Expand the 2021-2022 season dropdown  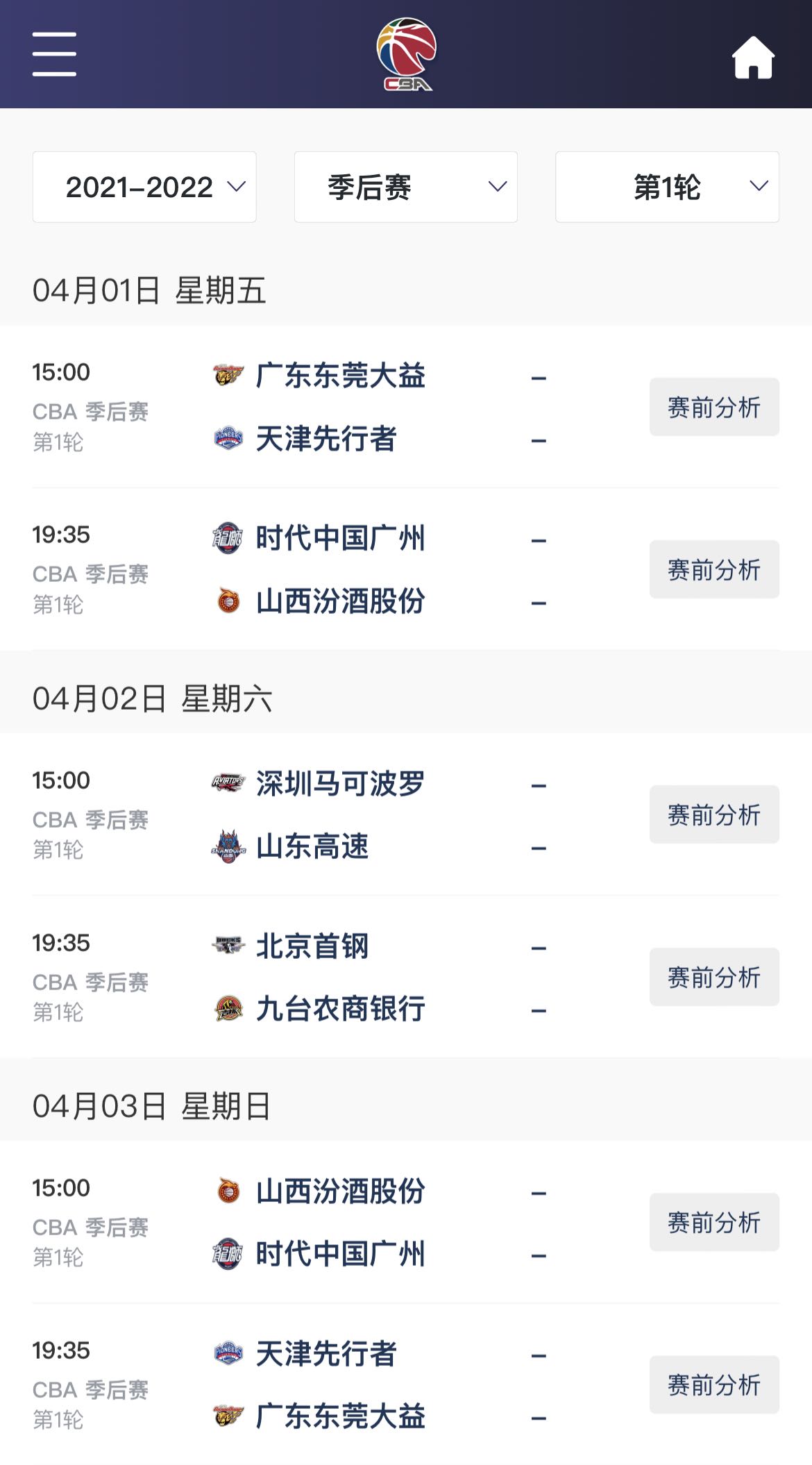point(144,187)
